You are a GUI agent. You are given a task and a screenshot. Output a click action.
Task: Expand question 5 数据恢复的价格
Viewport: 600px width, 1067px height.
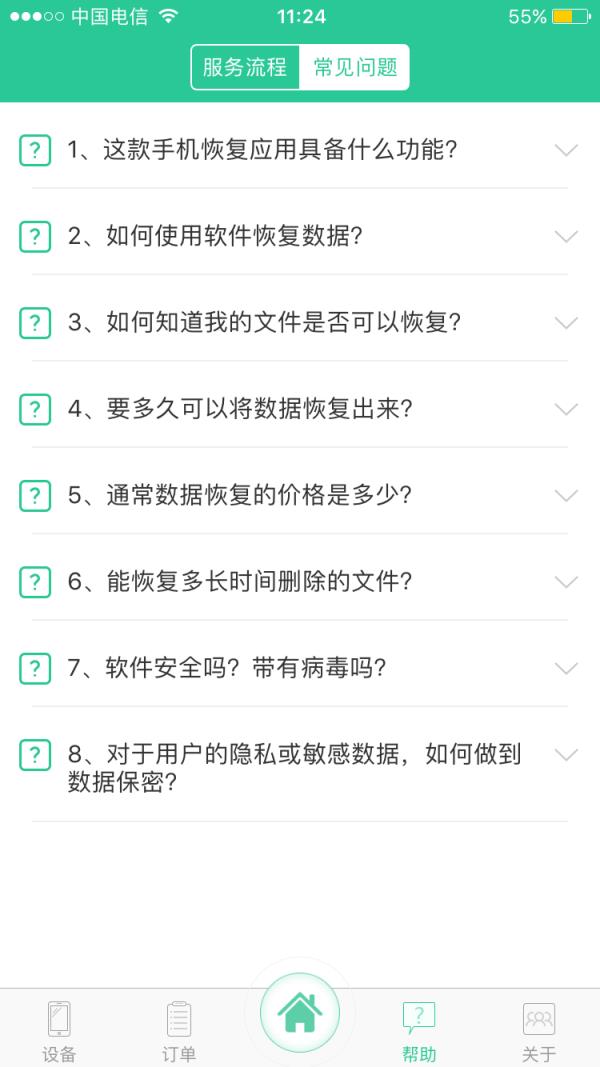click(300, 495)
